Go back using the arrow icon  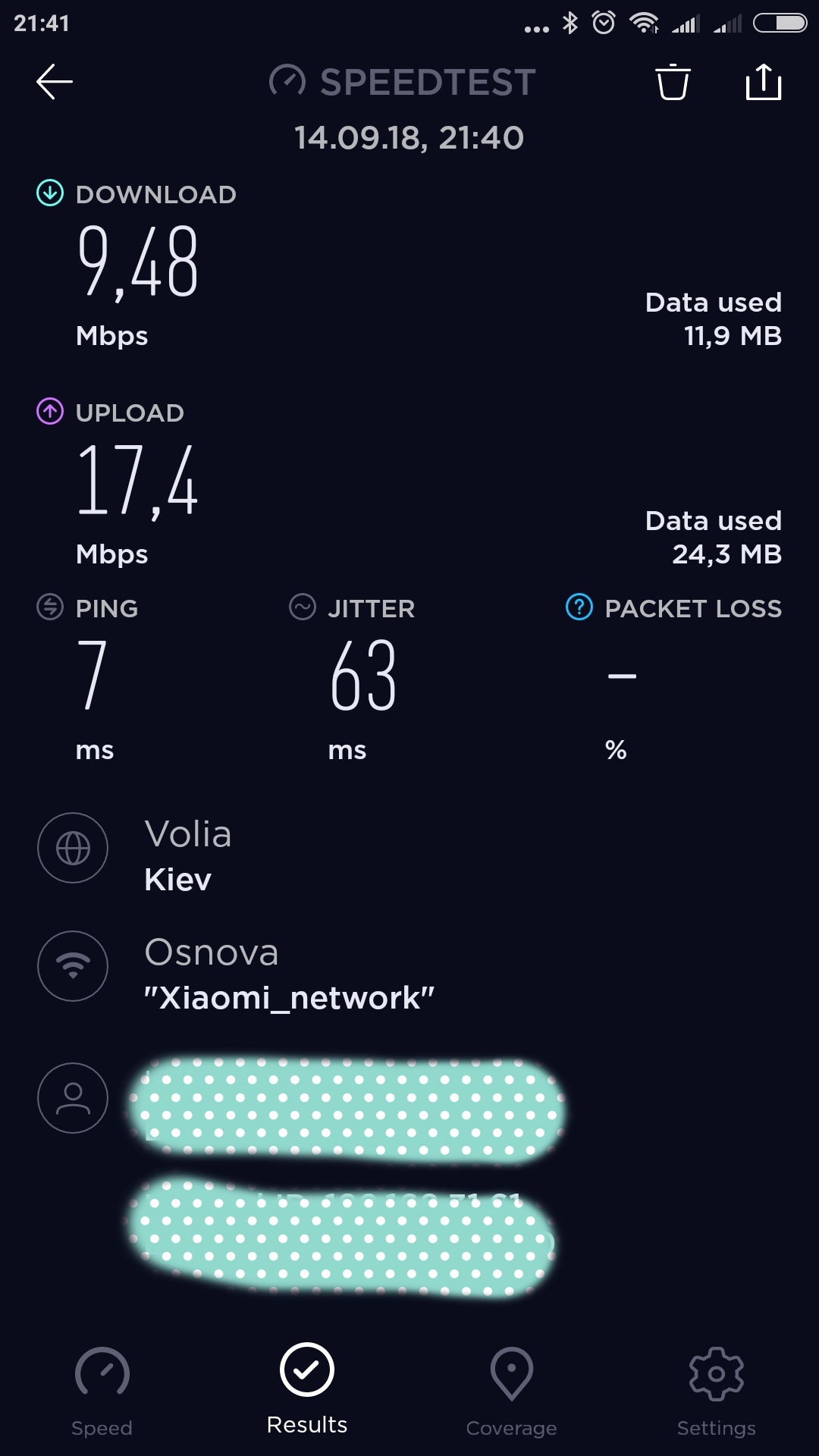click(x=55, y=82)
